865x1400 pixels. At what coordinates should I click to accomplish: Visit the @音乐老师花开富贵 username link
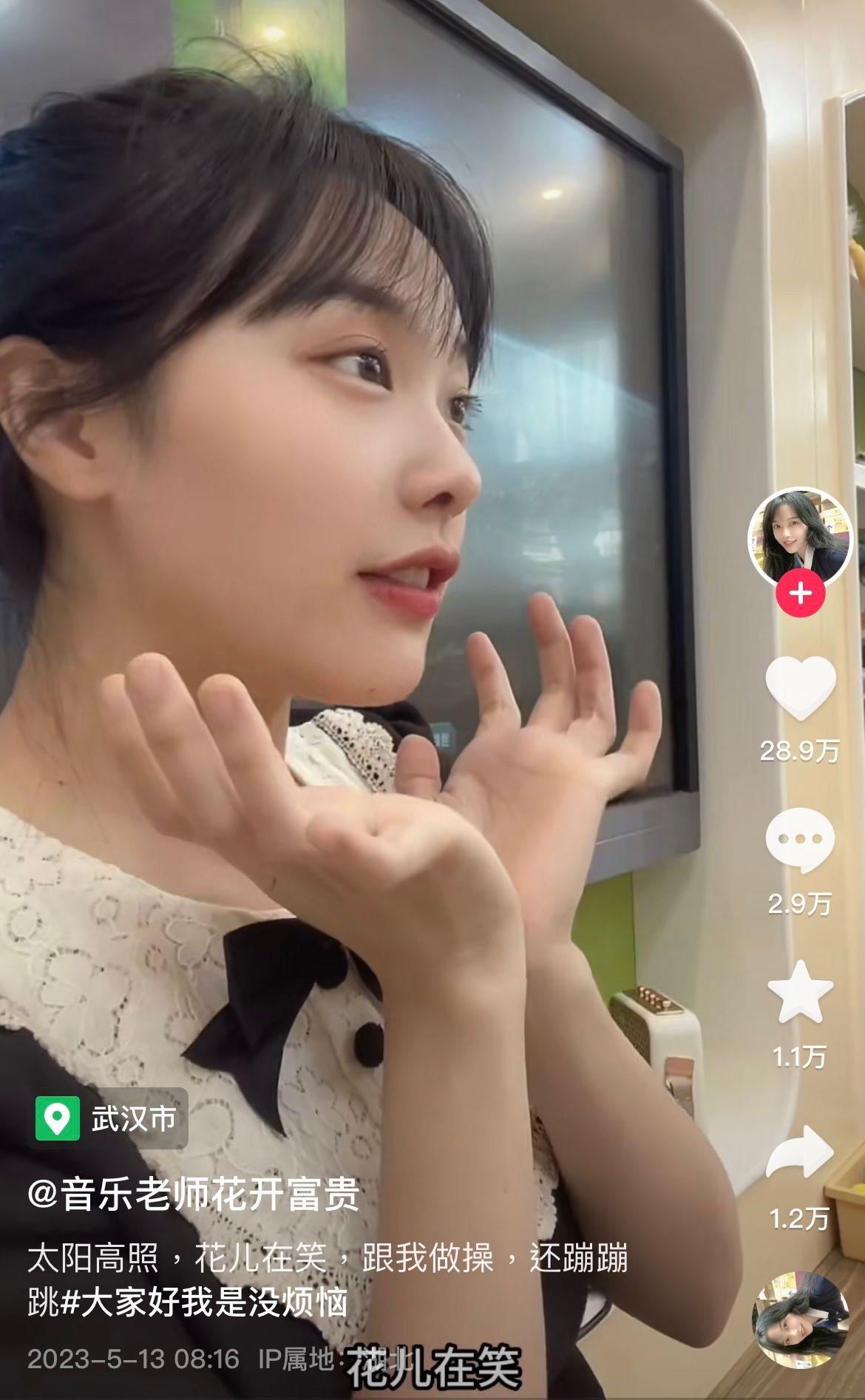click(194, 1195)
